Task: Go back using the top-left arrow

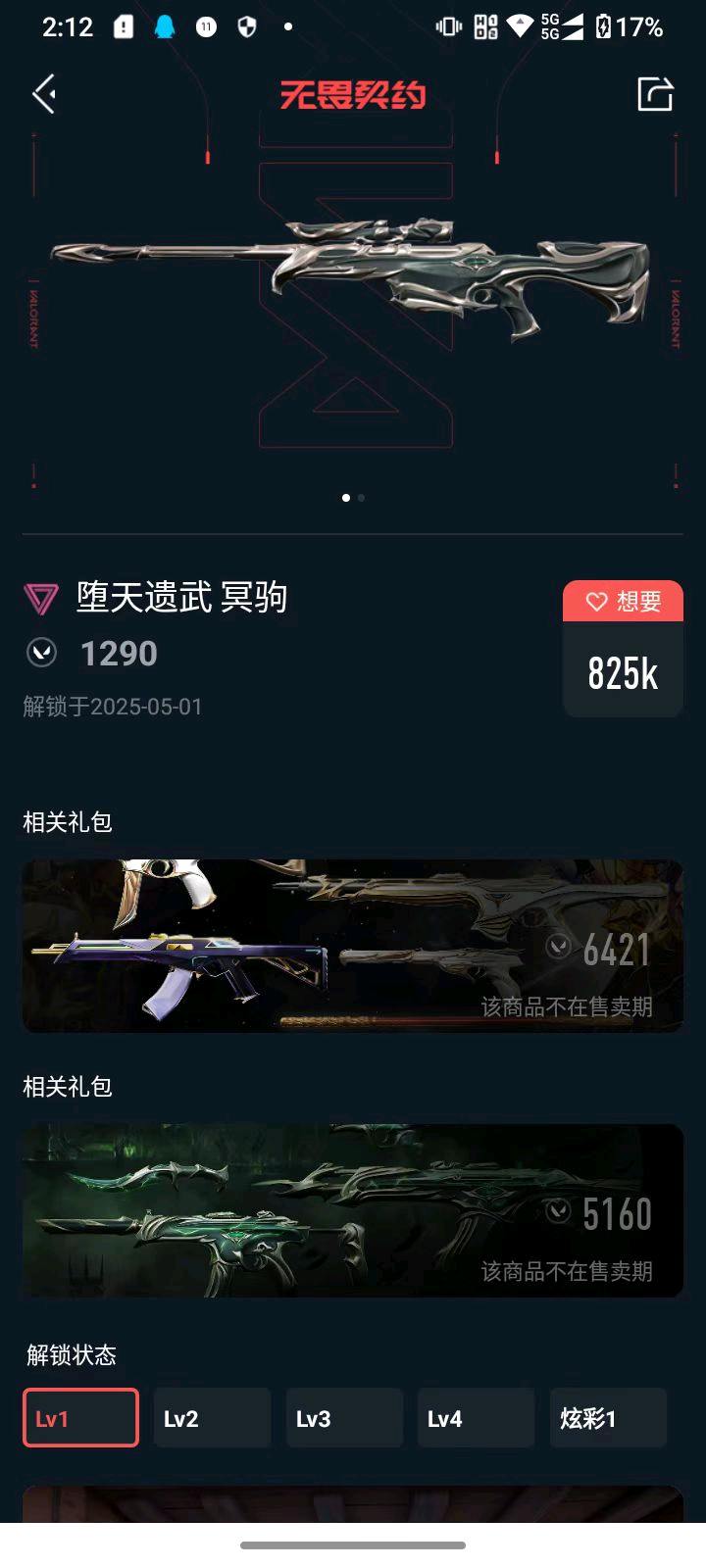Action: point(44,95)
